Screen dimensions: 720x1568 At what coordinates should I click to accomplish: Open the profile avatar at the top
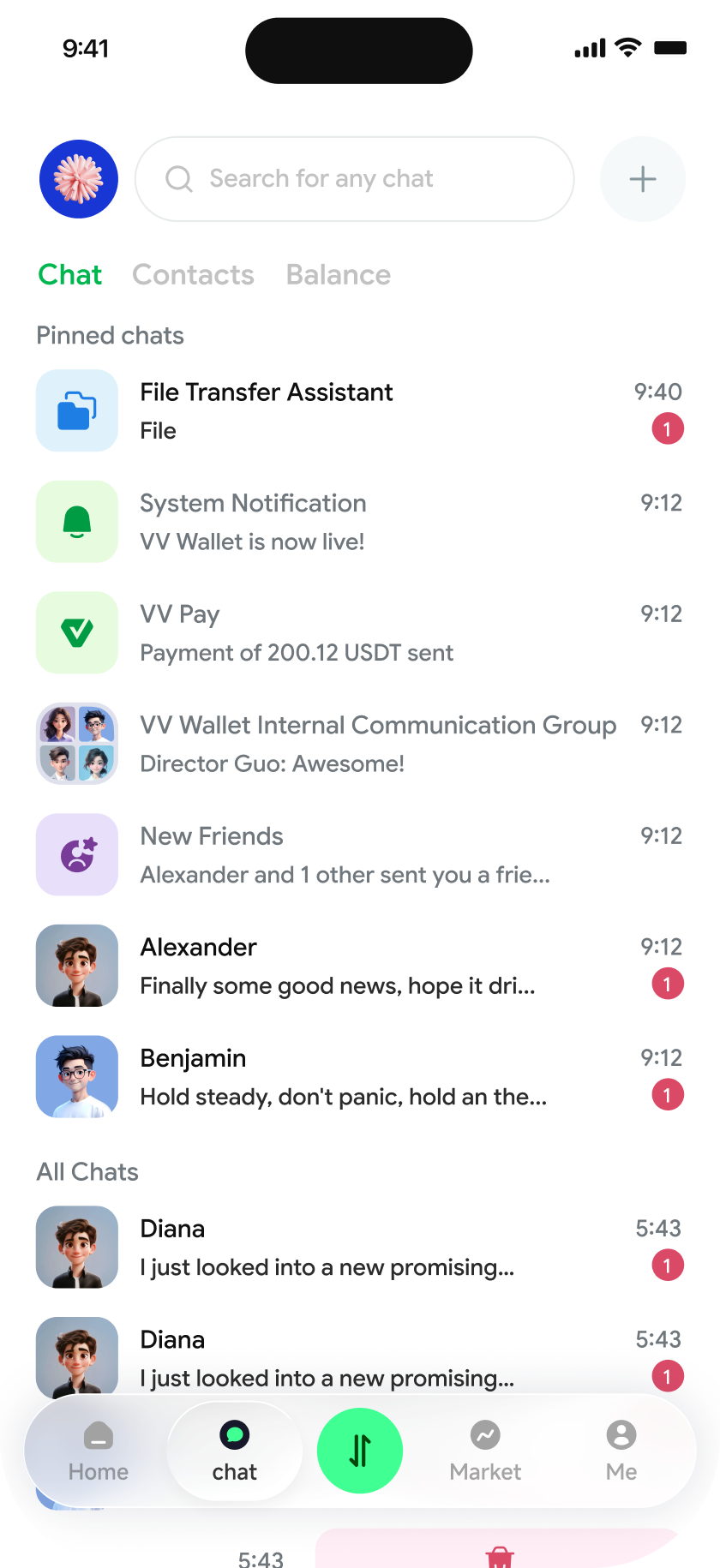[79, 179]
